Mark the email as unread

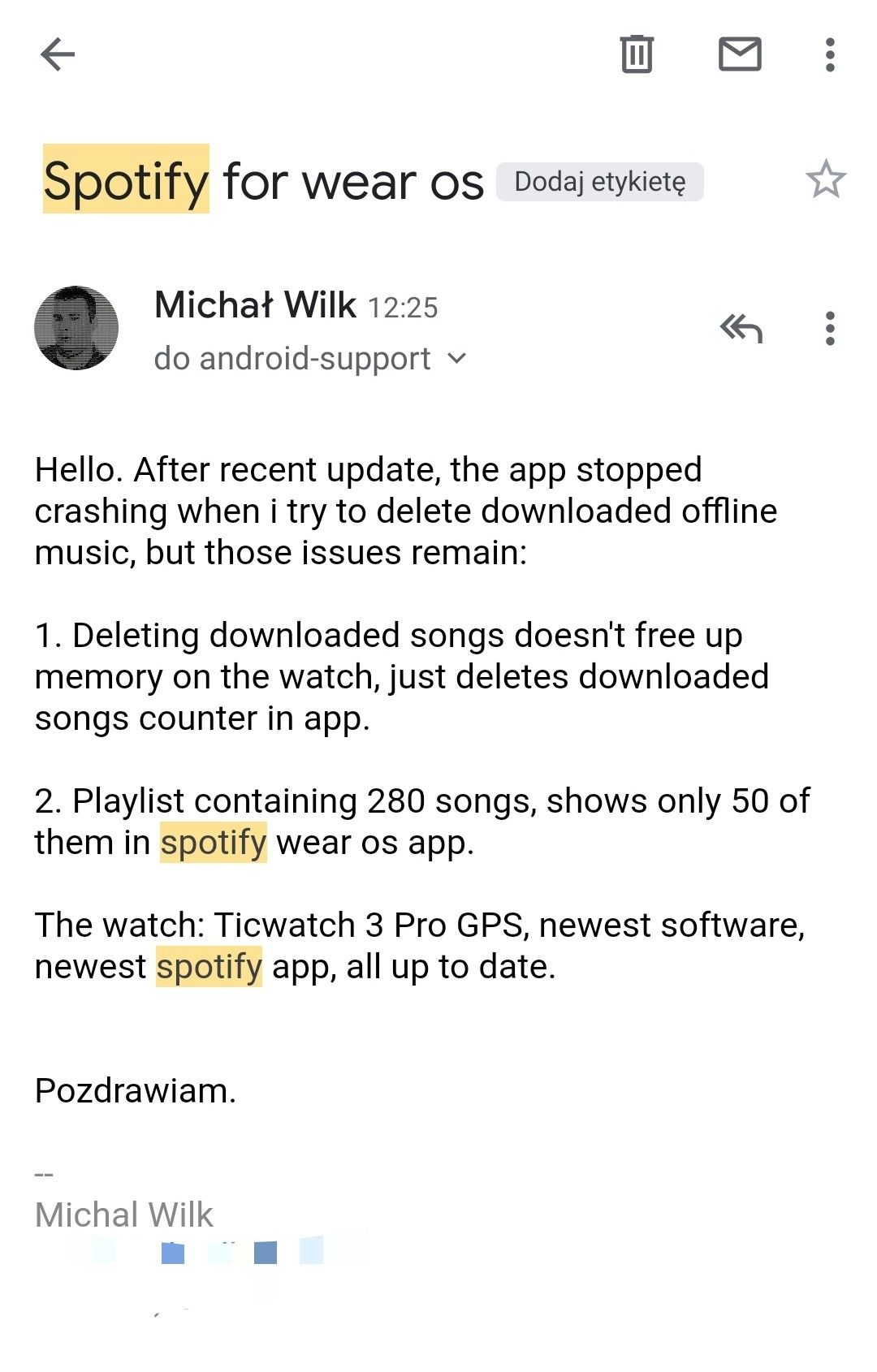pos(740,55)
